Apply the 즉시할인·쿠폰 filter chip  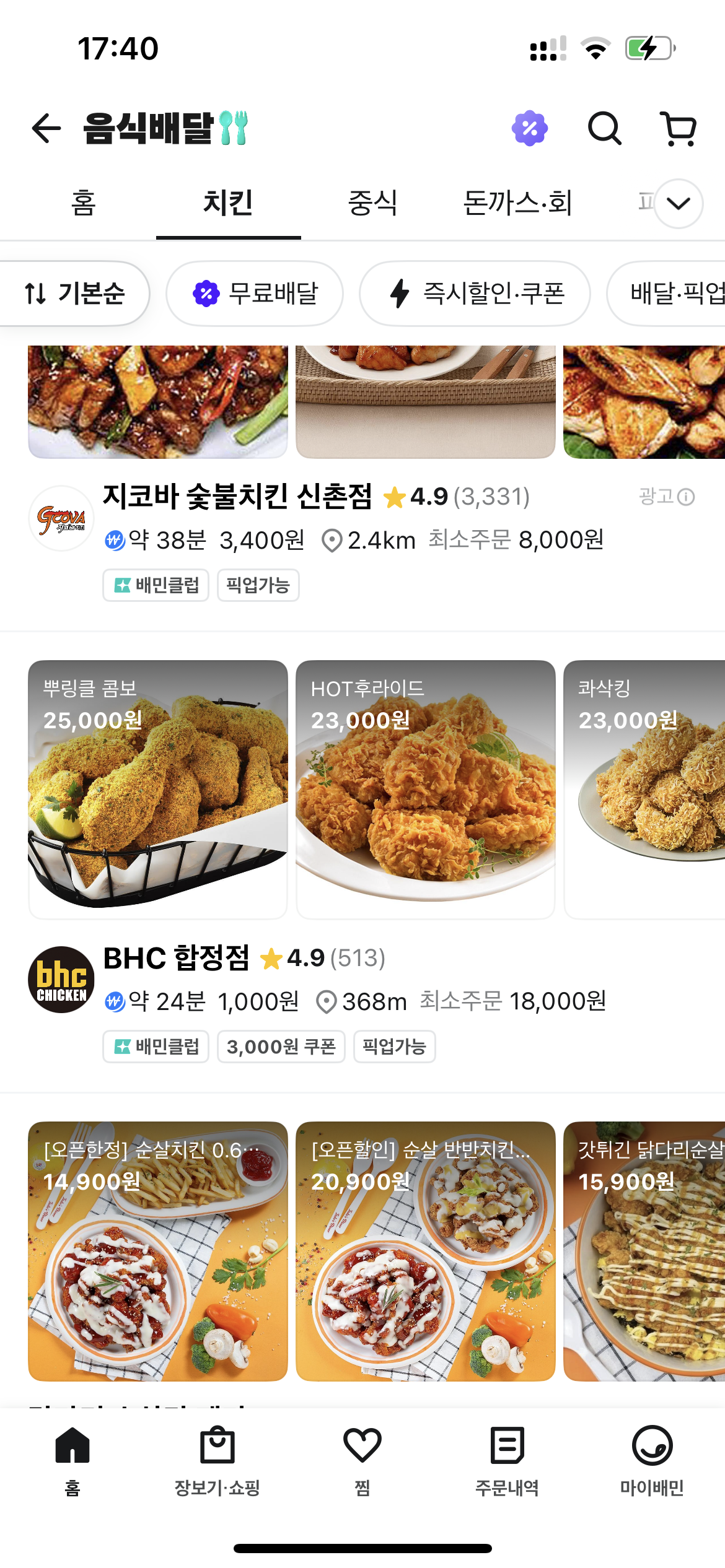[475, 294]
